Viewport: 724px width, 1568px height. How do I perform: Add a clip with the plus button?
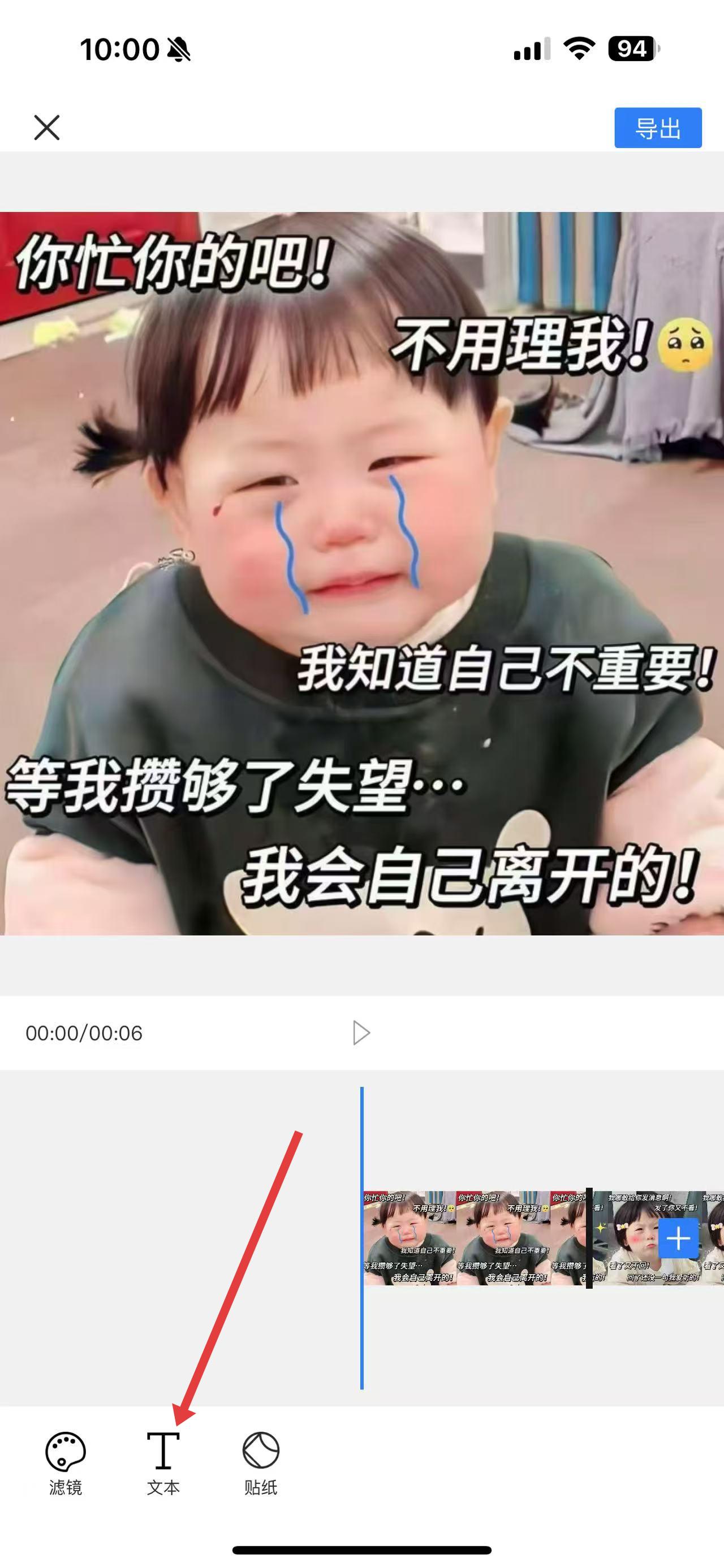point(678,1238)
